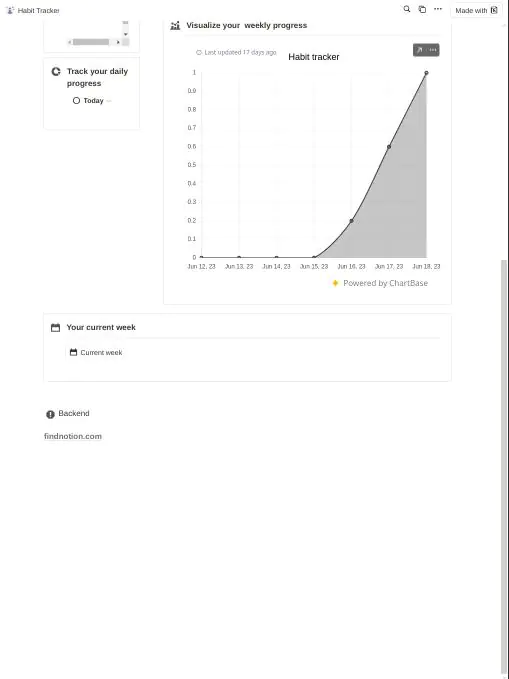
Task: Open the top bar overflow menu
Action: pos(438,9)
